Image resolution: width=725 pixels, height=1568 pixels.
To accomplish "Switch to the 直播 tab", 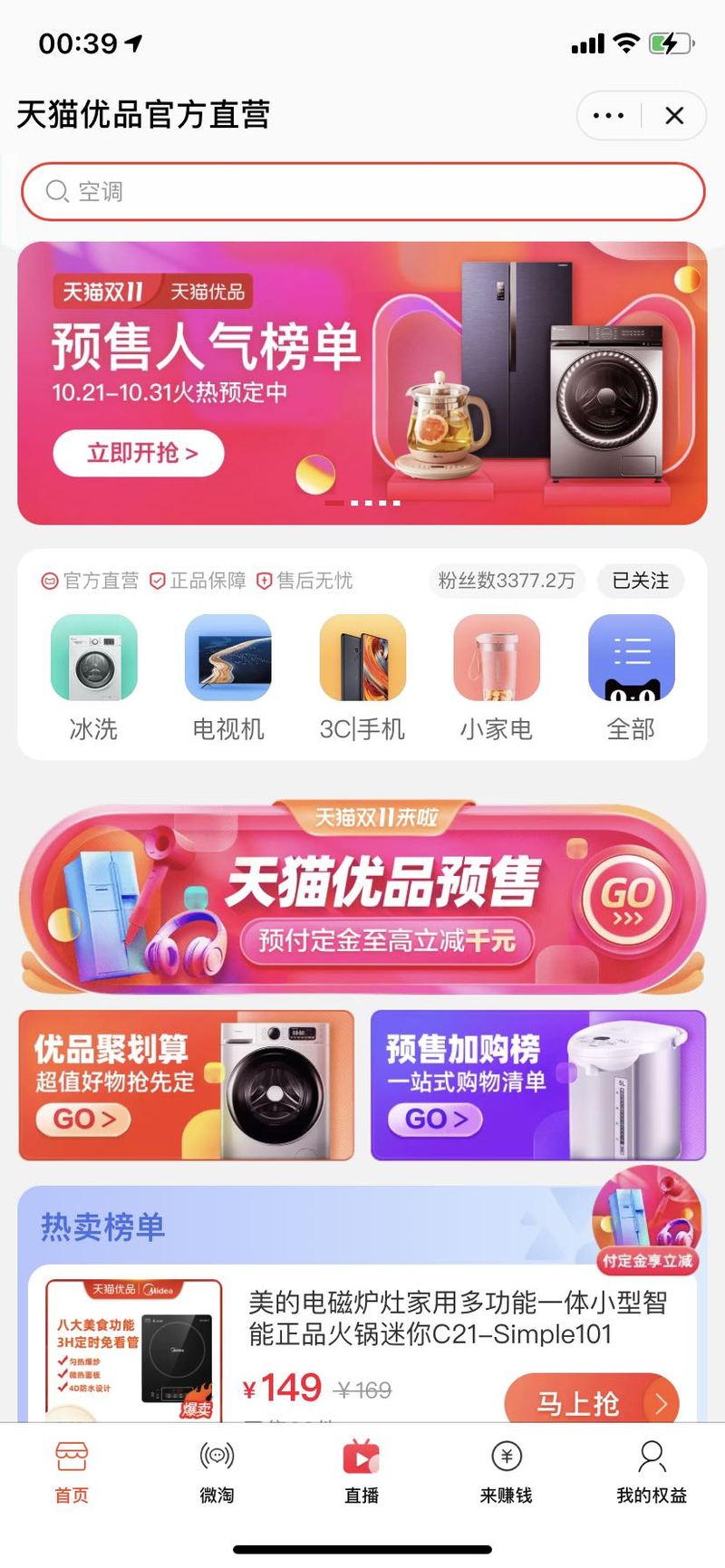I will (x=362, y=1473).
